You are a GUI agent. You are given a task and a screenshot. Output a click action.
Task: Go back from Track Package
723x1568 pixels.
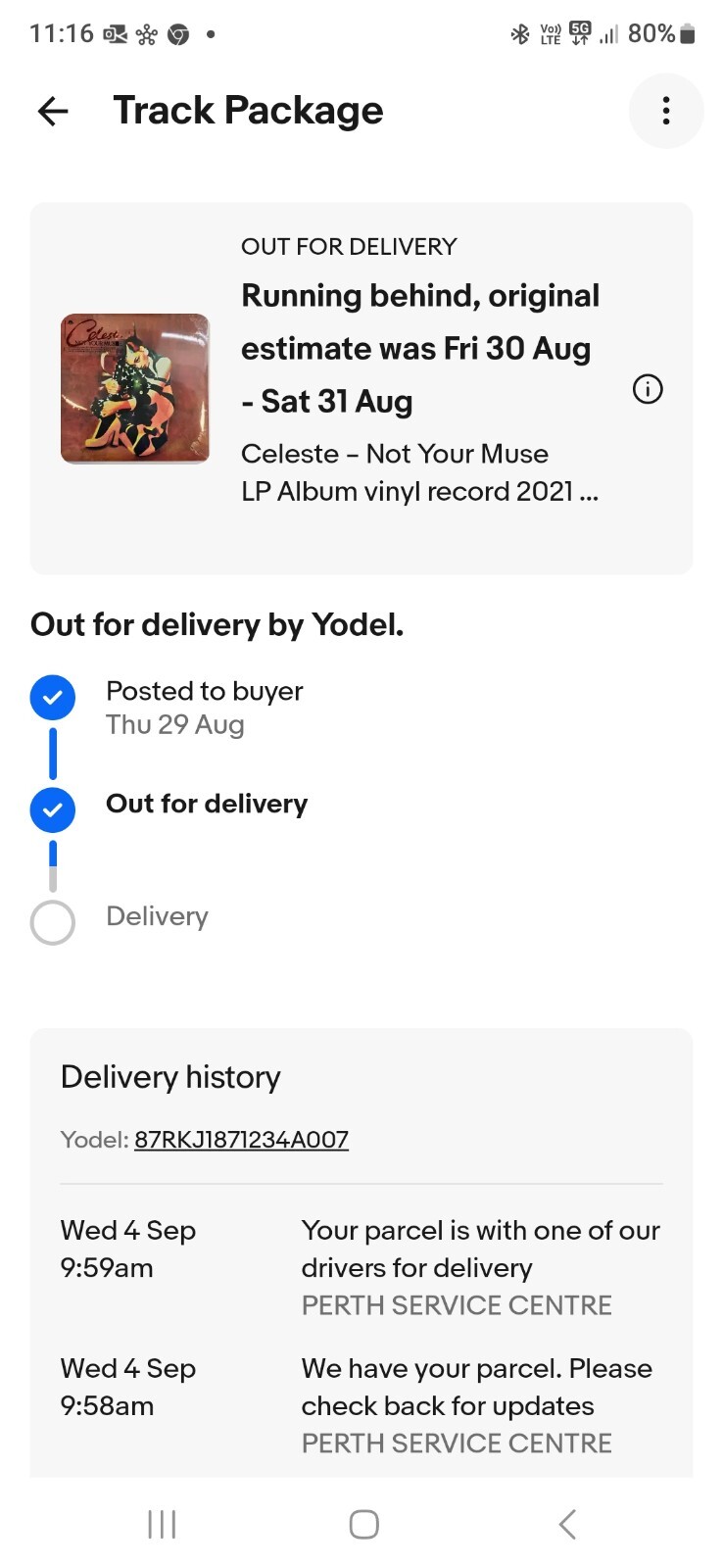pos(53,111)
